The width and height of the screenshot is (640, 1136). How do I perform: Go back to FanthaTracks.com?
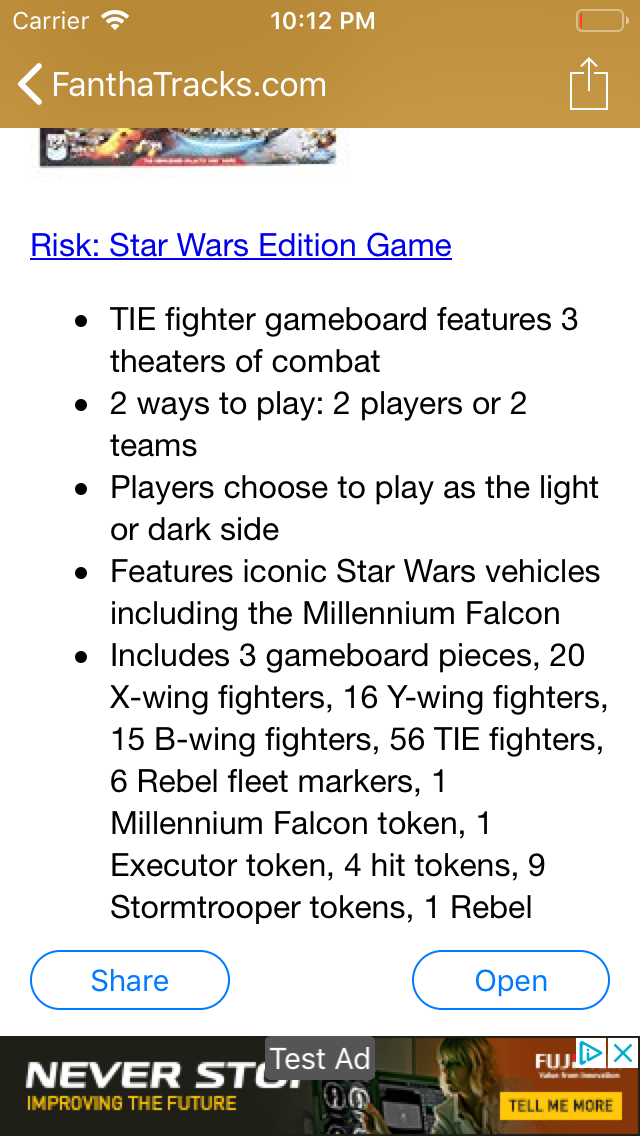172,85
